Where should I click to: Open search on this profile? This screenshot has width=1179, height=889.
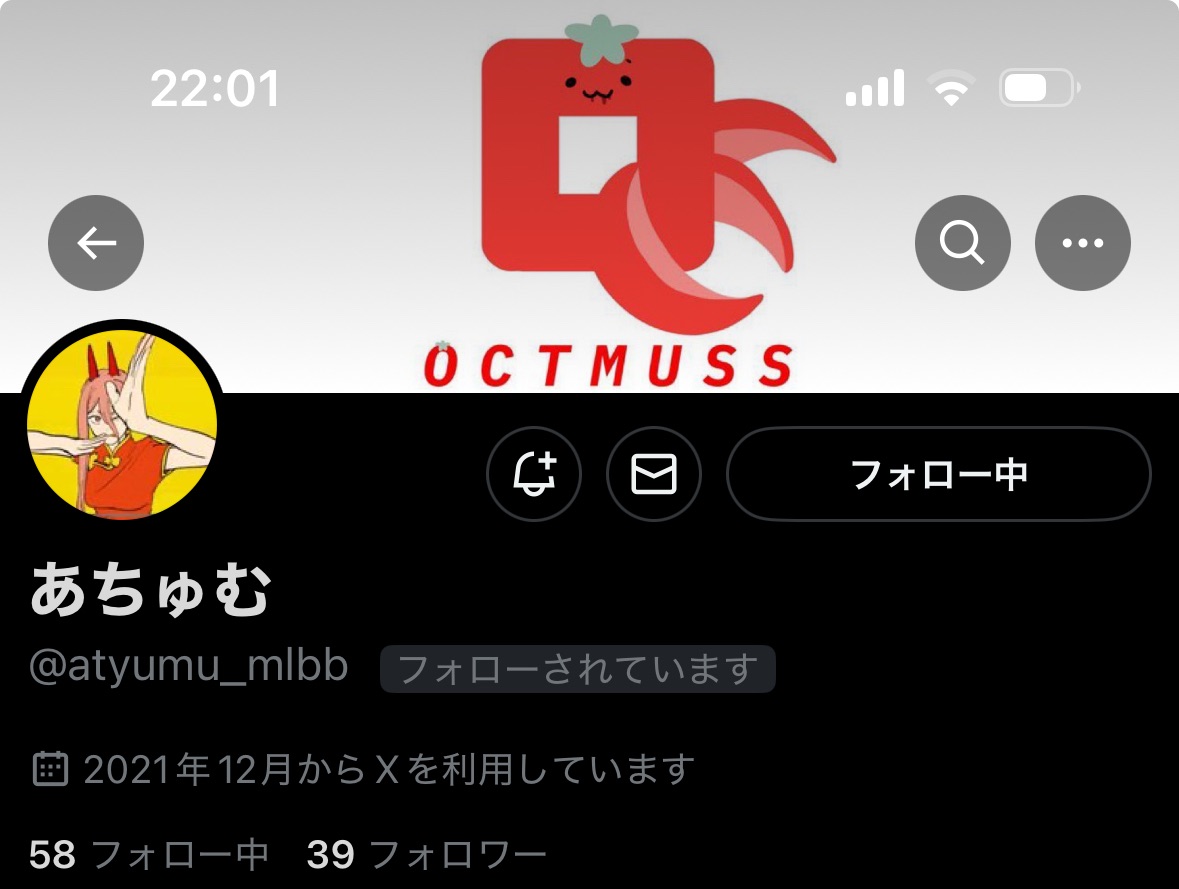962,243
